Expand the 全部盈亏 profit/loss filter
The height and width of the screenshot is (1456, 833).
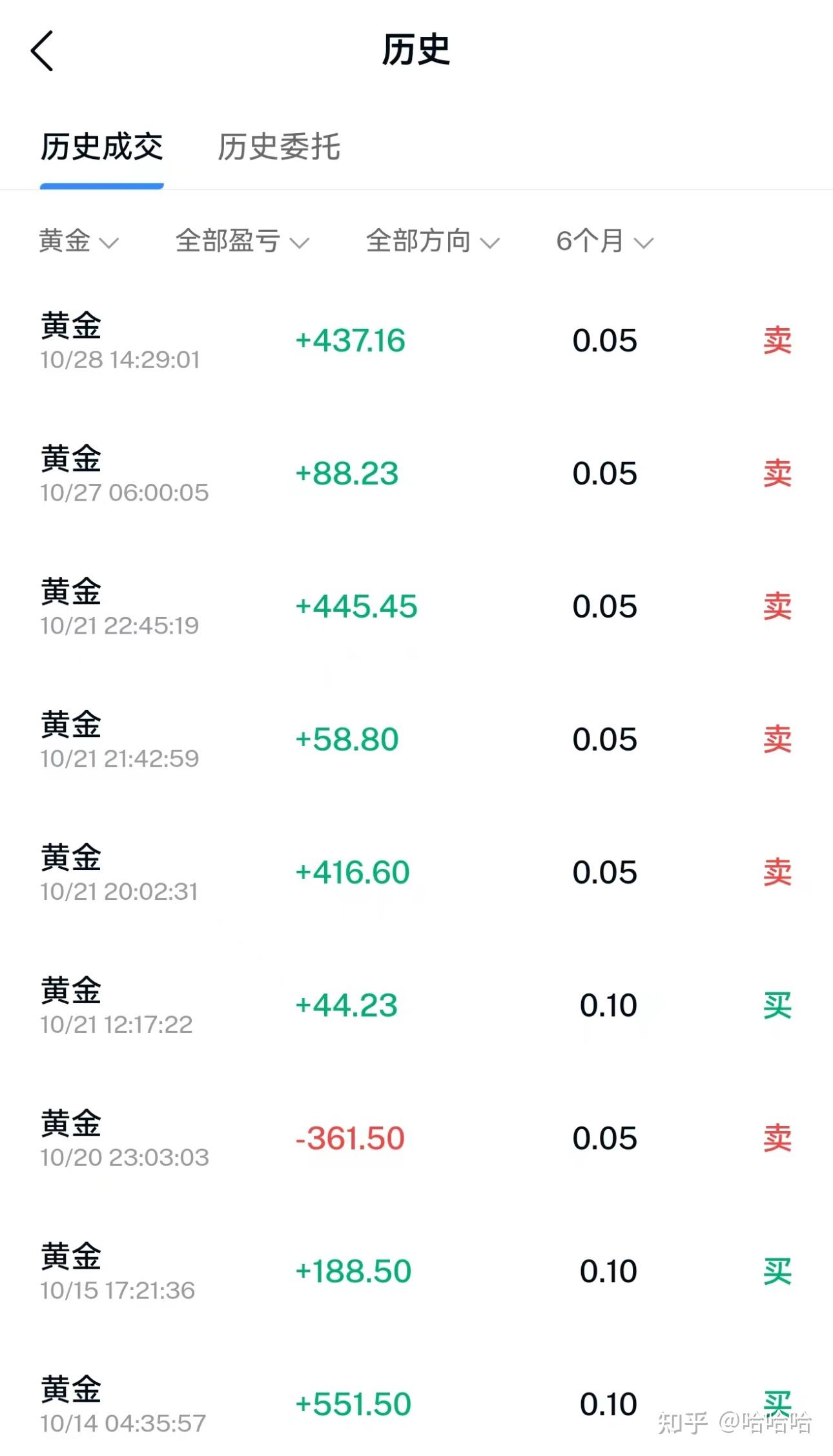[239, 242]
